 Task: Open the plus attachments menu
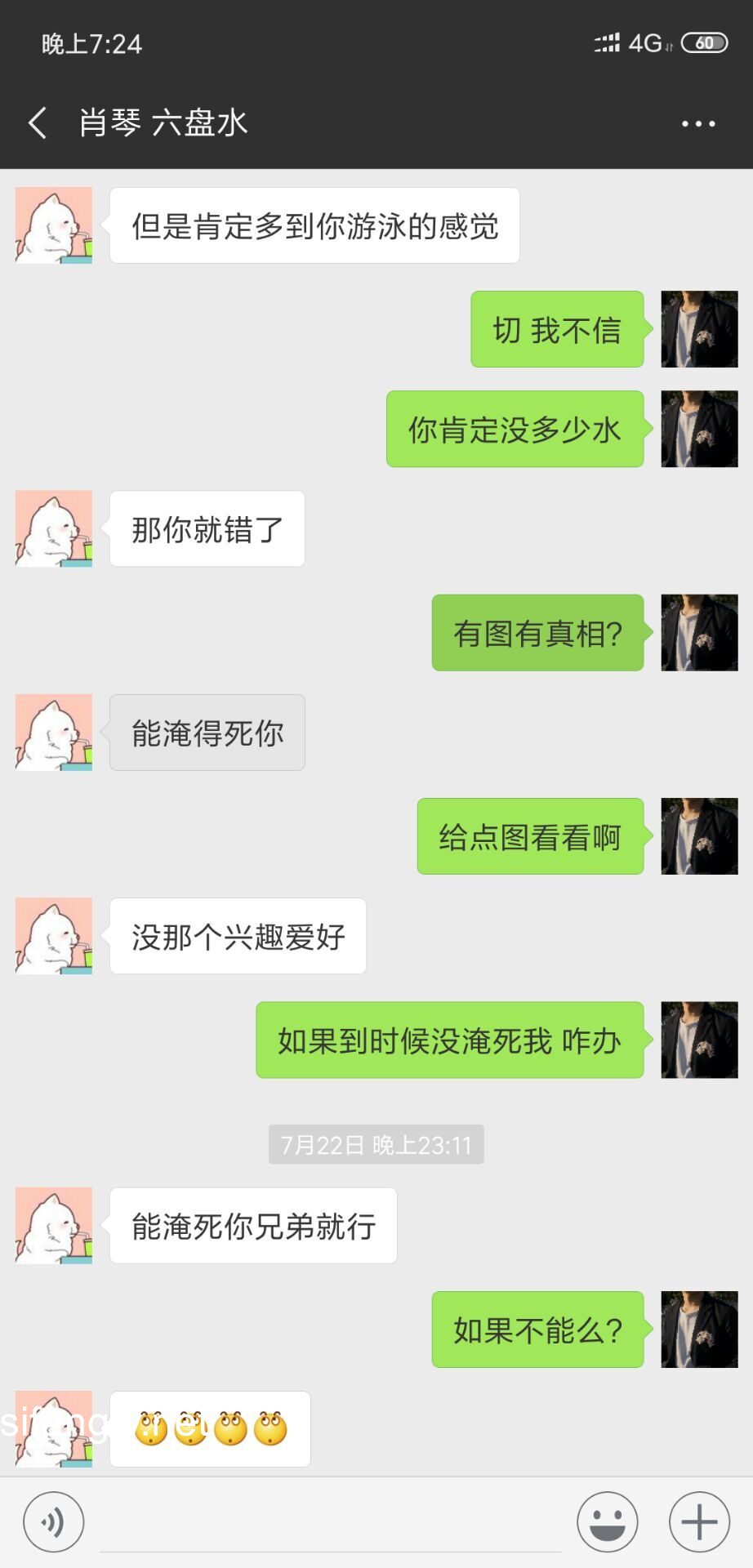click(699, 1521)
